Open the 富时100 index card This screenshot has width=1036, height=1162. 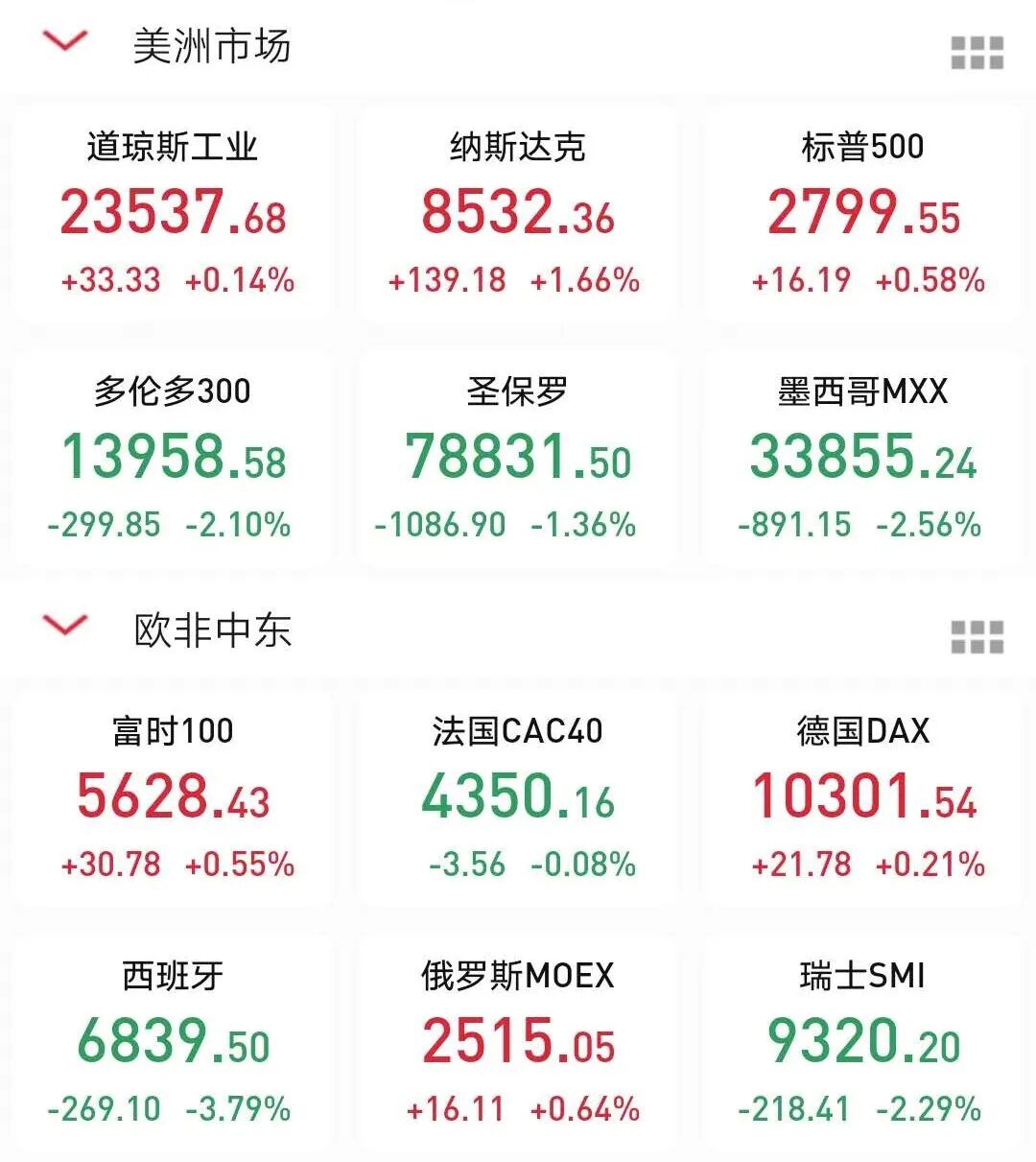pyautogui.click(x=173, y=797)
